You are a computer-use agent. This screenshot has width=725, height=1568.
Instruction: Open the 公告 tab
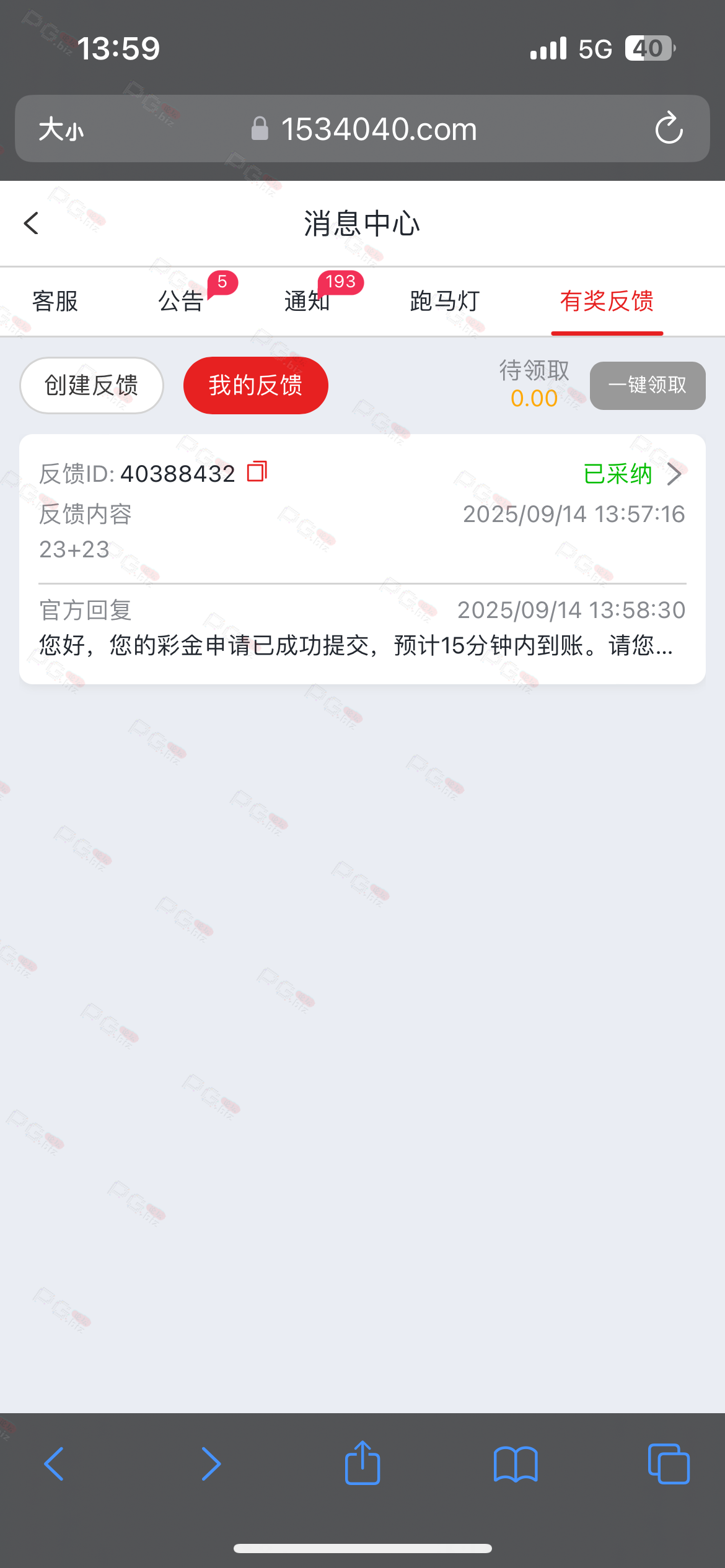181,302
